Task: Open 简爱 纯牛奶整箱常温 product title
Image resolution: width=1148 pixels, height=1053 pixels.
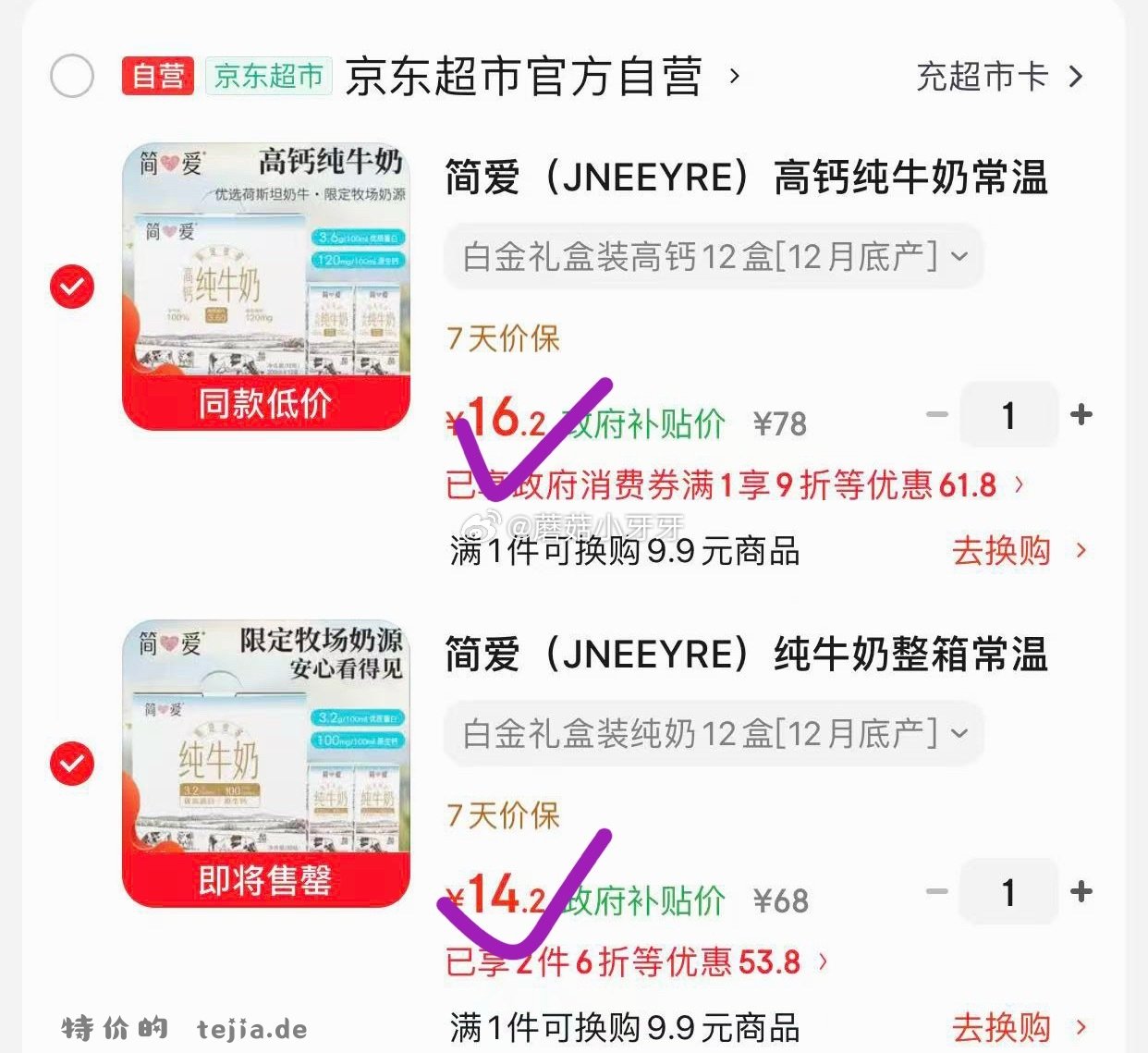Action: [x=745, y=655]
